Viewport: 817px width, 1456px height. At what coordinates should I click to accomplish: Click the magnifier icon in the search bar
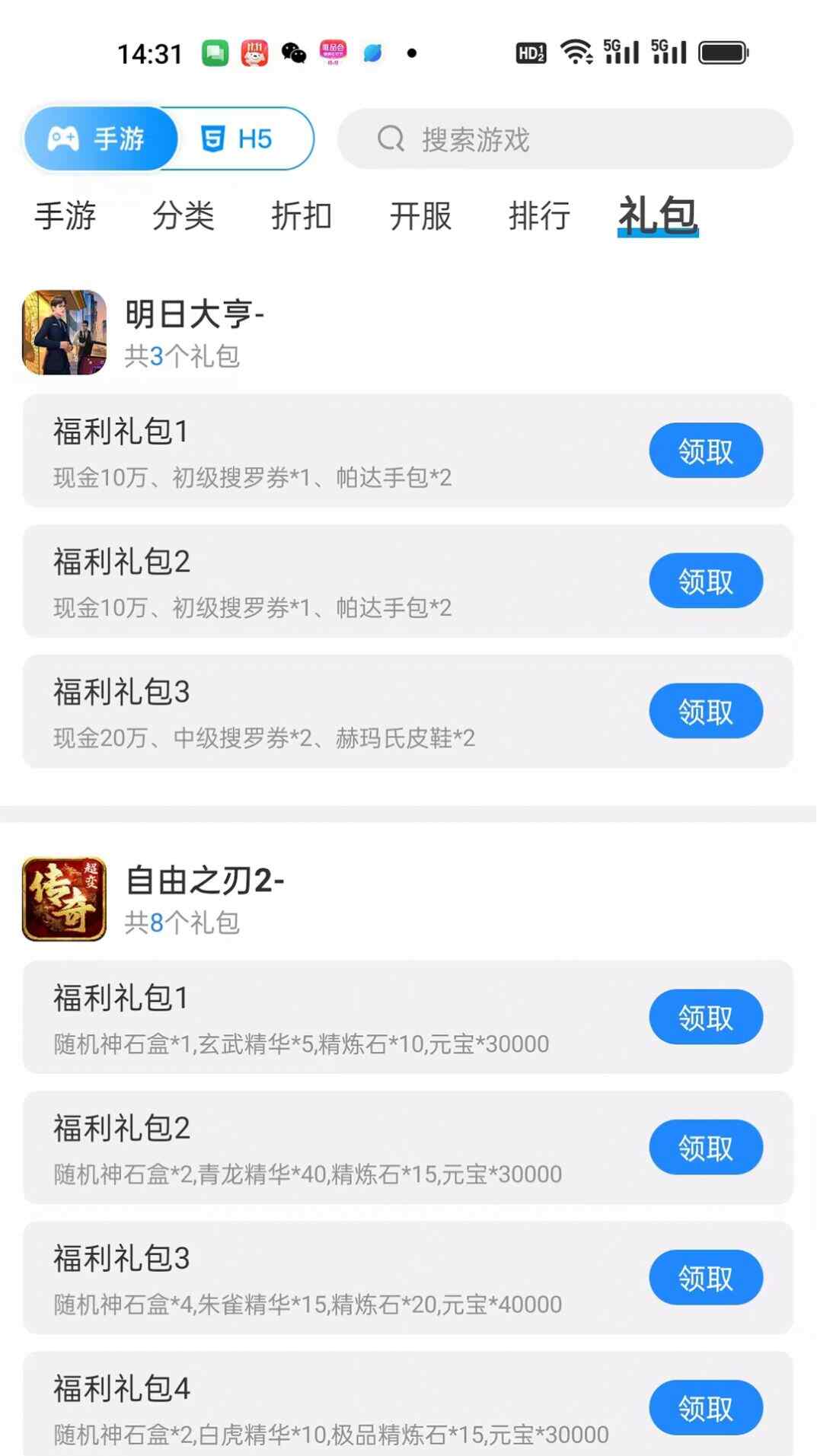390,139
